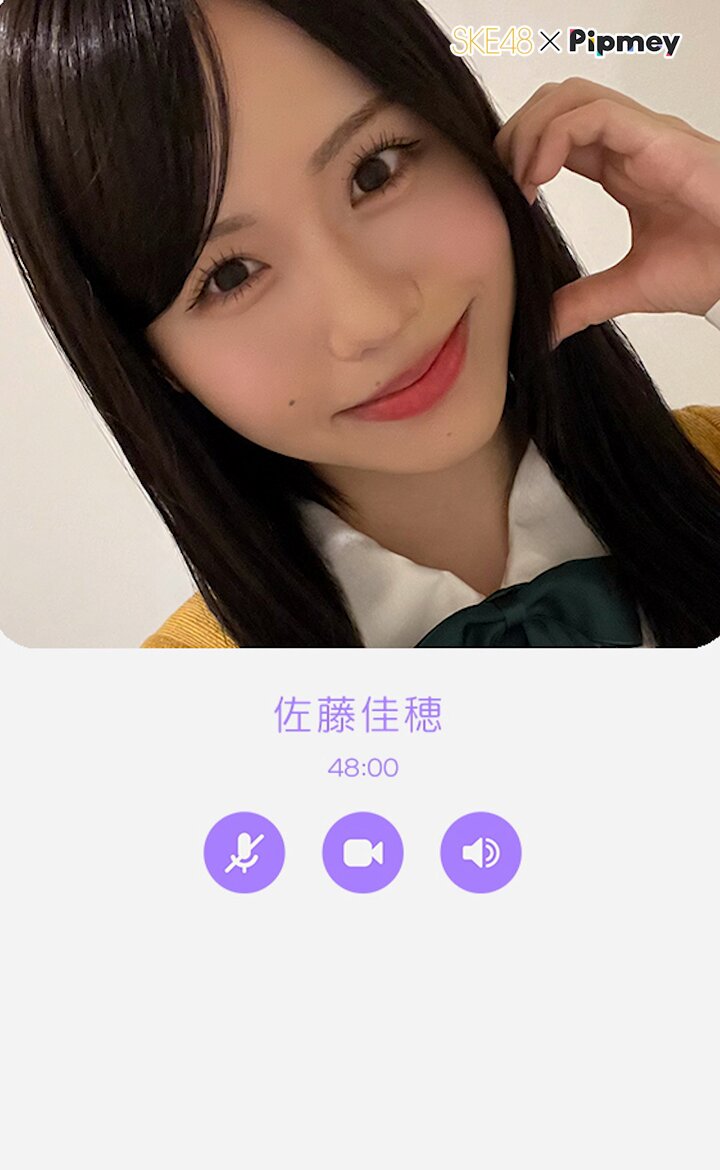The height and width of the screenshot is (1170, 720).
Task: Switch the speaker audio output
Action: click(x=480, y=853)
